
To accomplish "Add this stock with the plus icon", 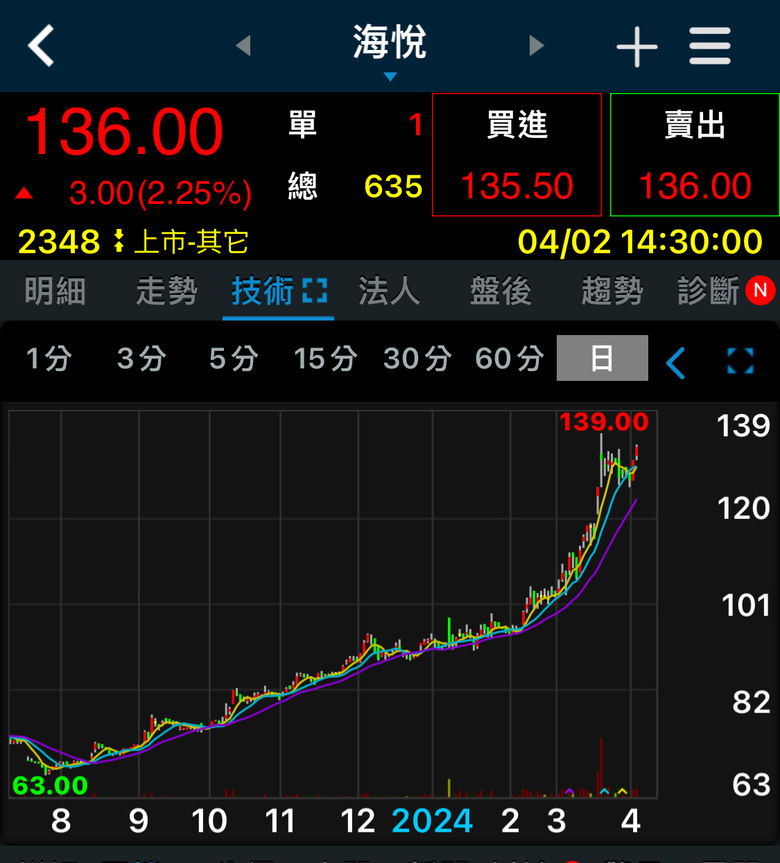I will pos(637,46).
